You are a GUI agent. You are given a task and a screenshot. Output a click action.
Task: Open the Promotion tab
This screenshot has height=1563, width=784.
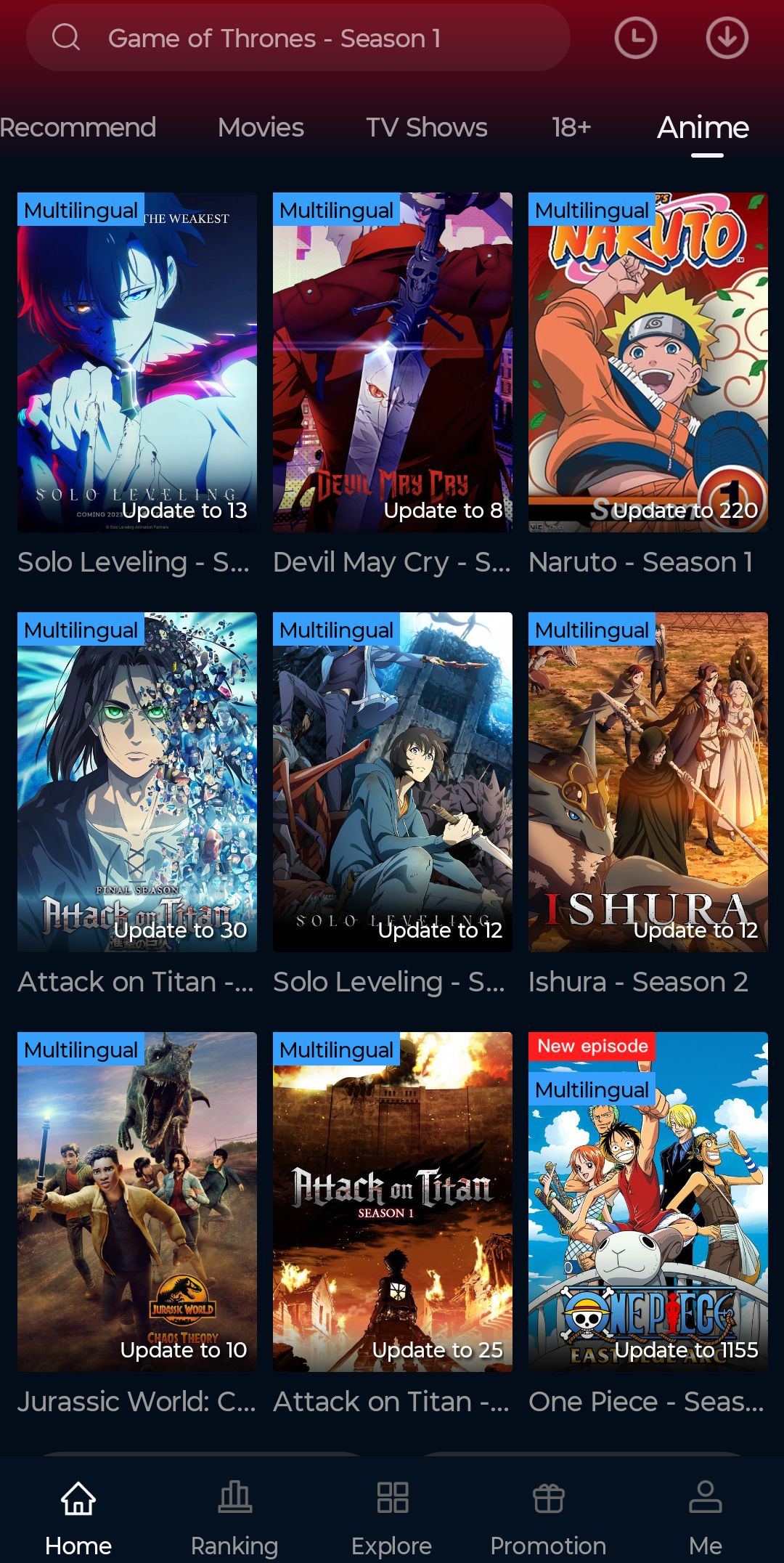pos(548,1514)
